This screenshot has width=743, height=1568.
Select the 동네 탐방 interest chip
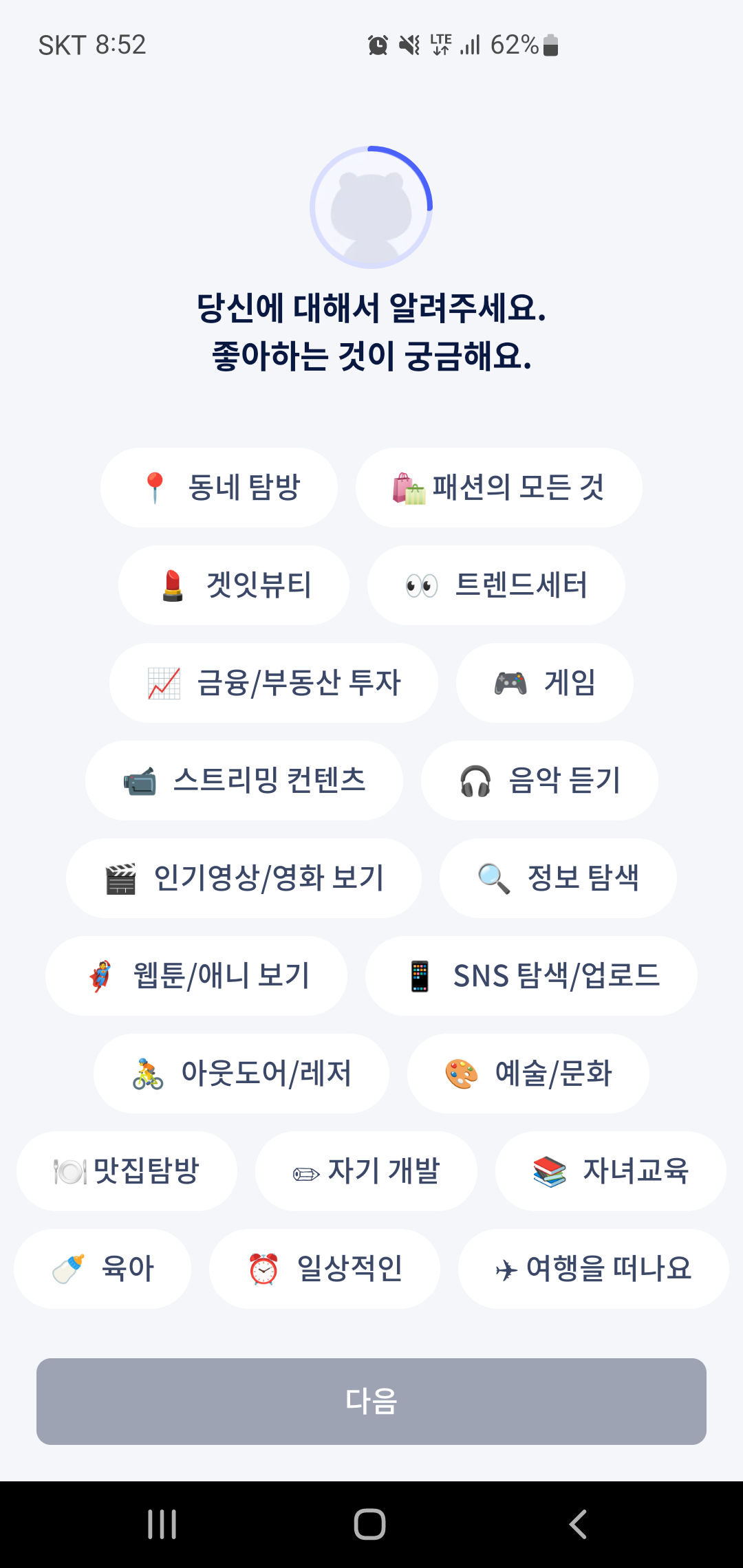(219, 488)
